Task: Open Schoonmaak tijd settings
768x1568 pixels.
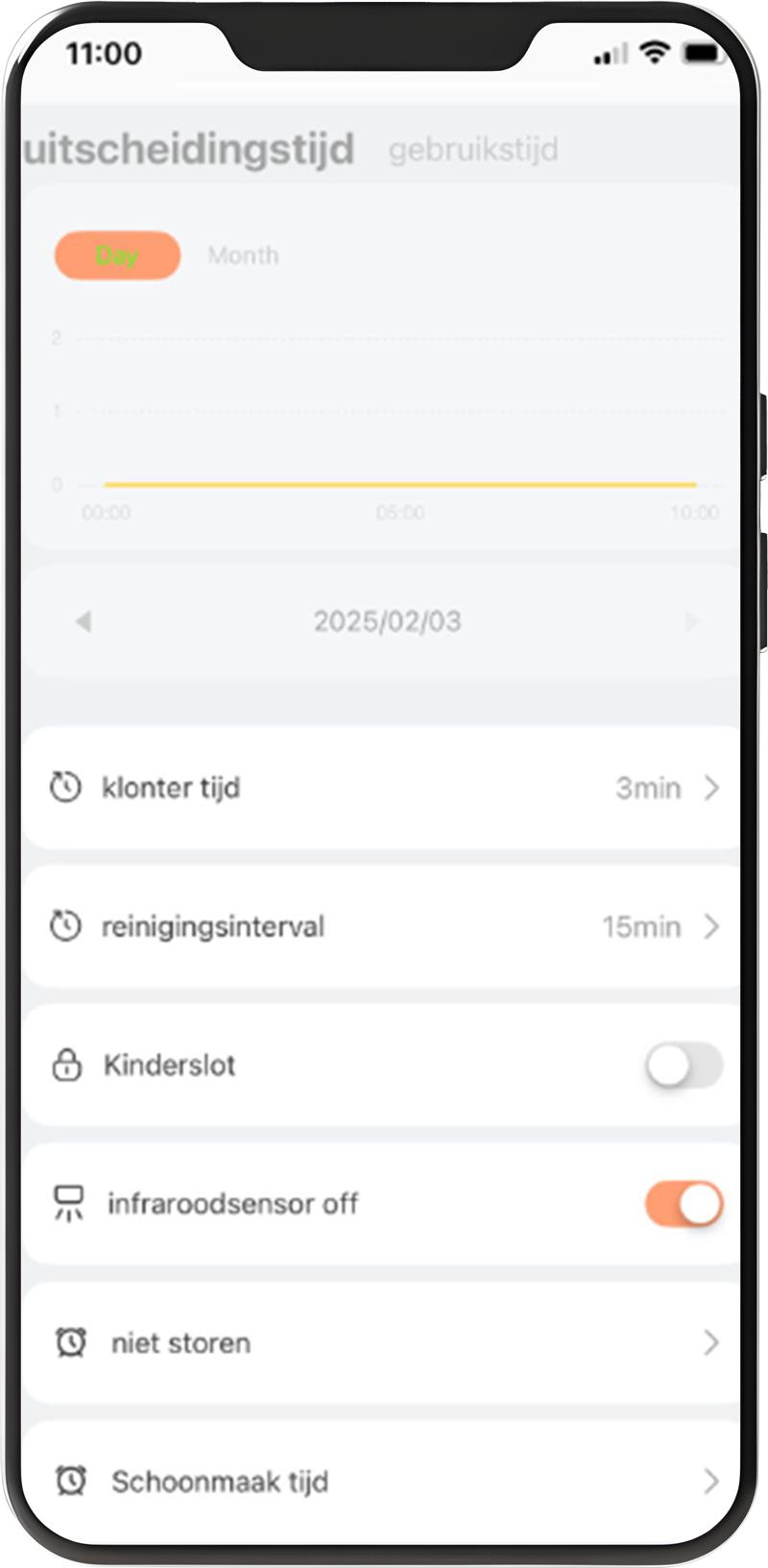Action: tap(384, 1481)
